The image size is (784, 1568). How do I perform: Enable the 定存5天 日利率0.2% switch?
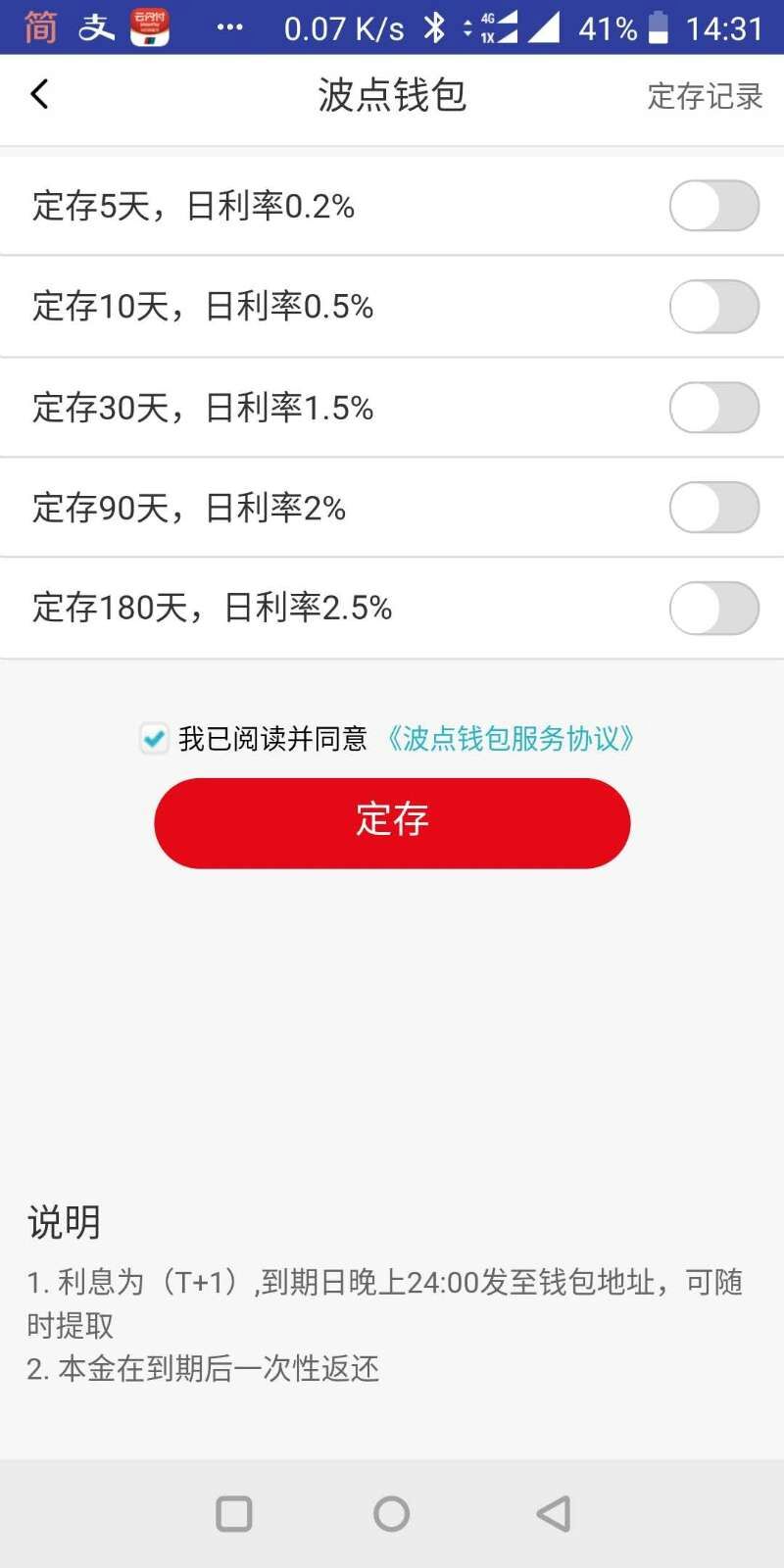pyautogui.click(x=714, y=206)
